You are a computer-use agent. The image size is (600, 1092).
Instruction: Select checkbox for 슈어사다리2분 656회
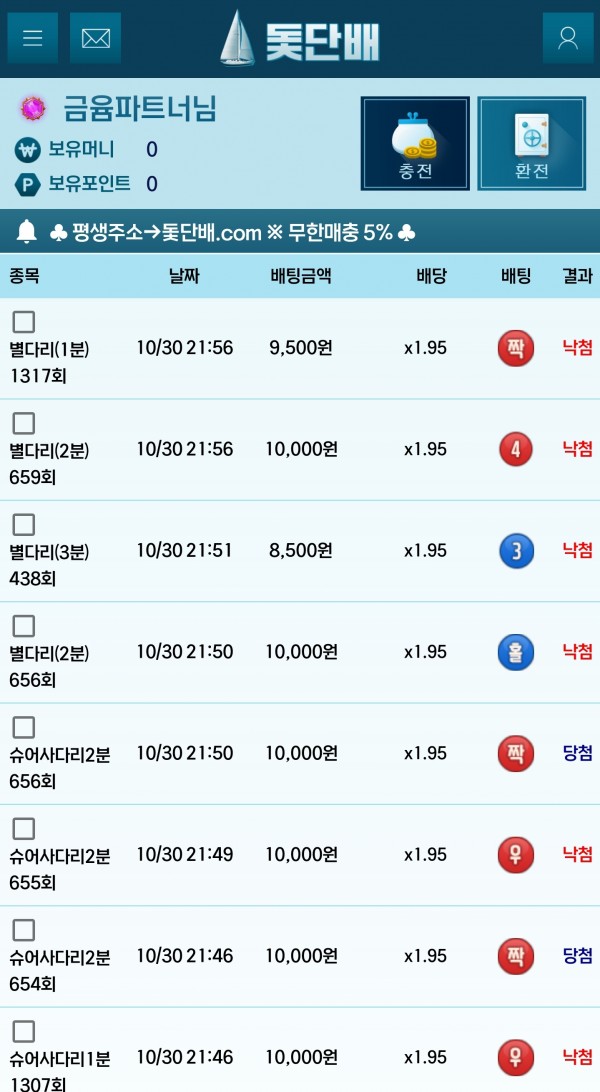[x=24, y=728]
